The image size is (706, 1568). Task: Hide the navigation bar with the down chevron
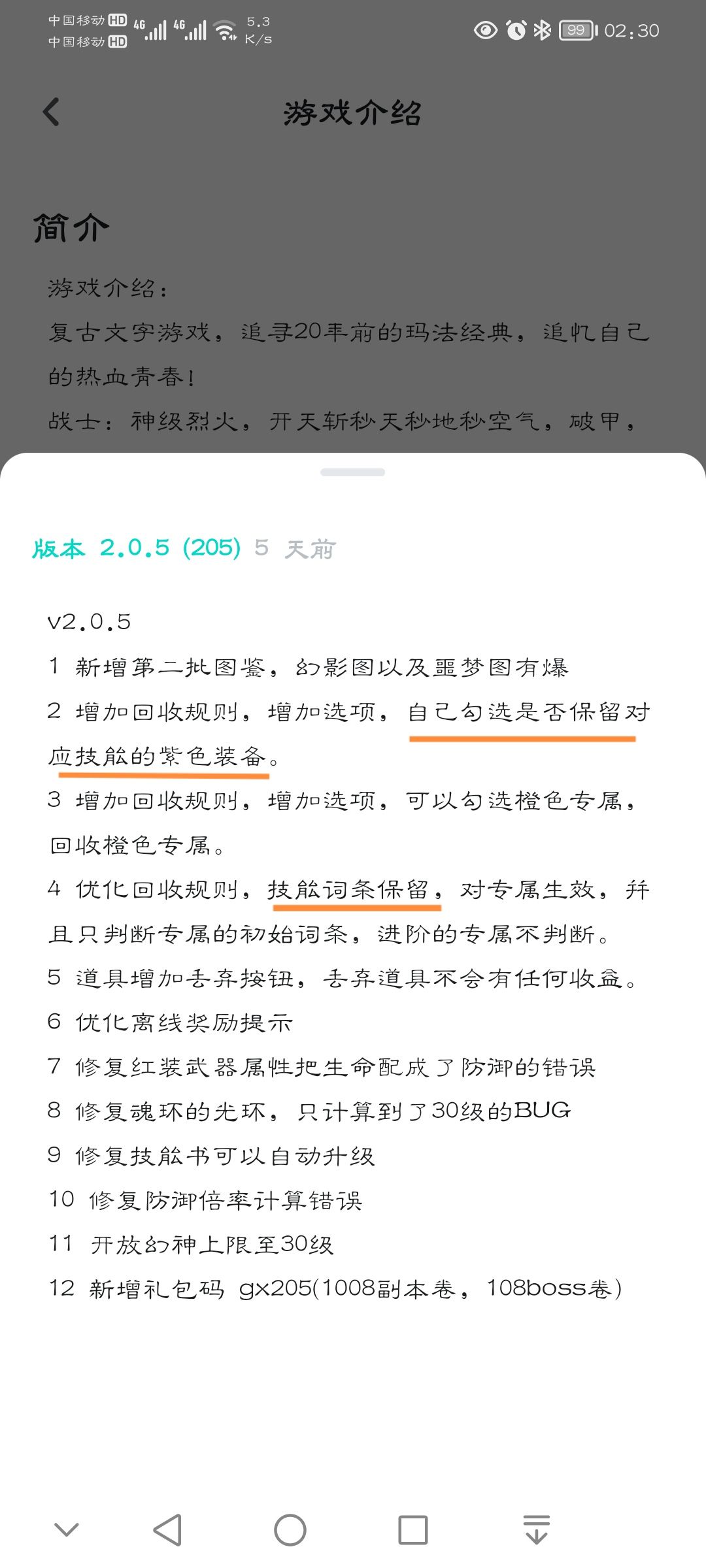tap(66, 1530)
